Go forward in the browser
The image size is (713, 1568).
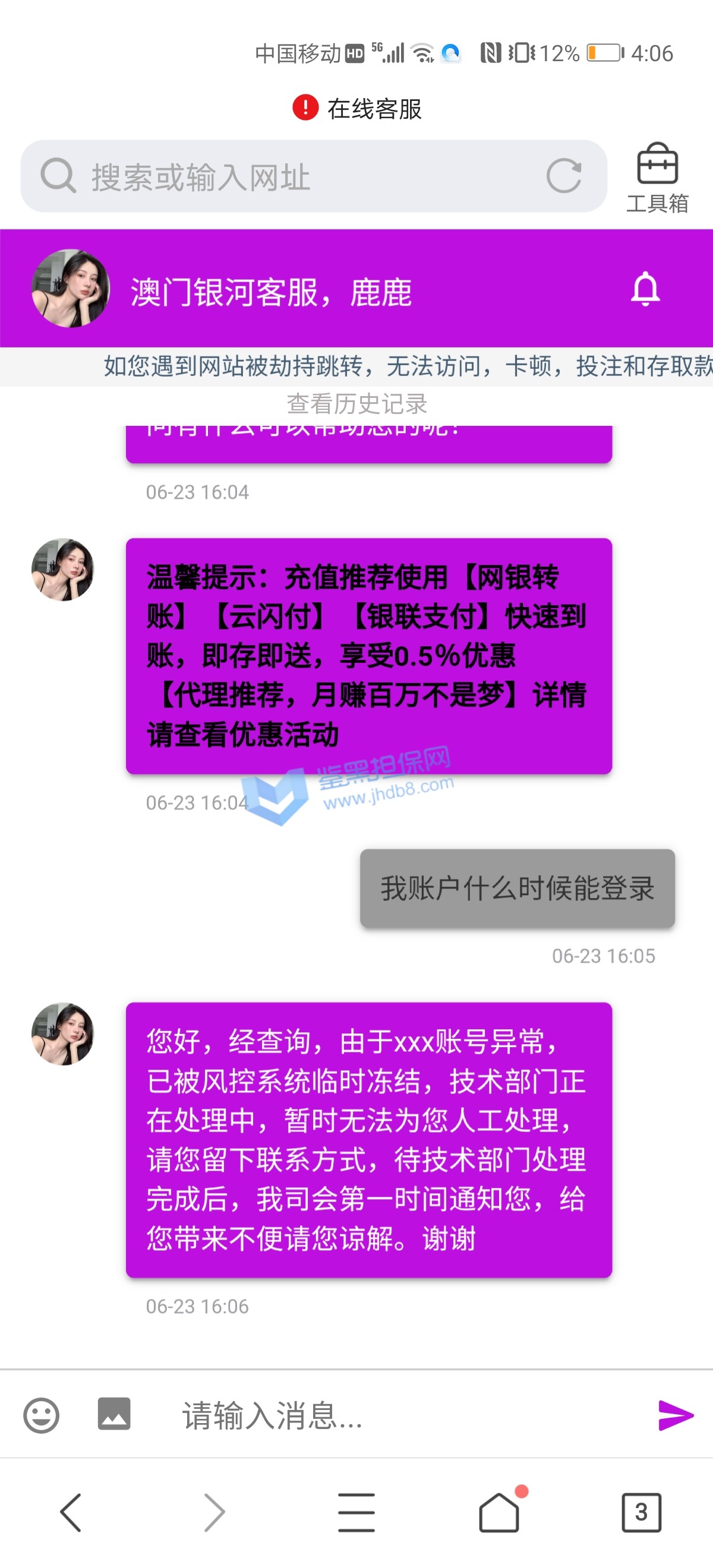214,1512
